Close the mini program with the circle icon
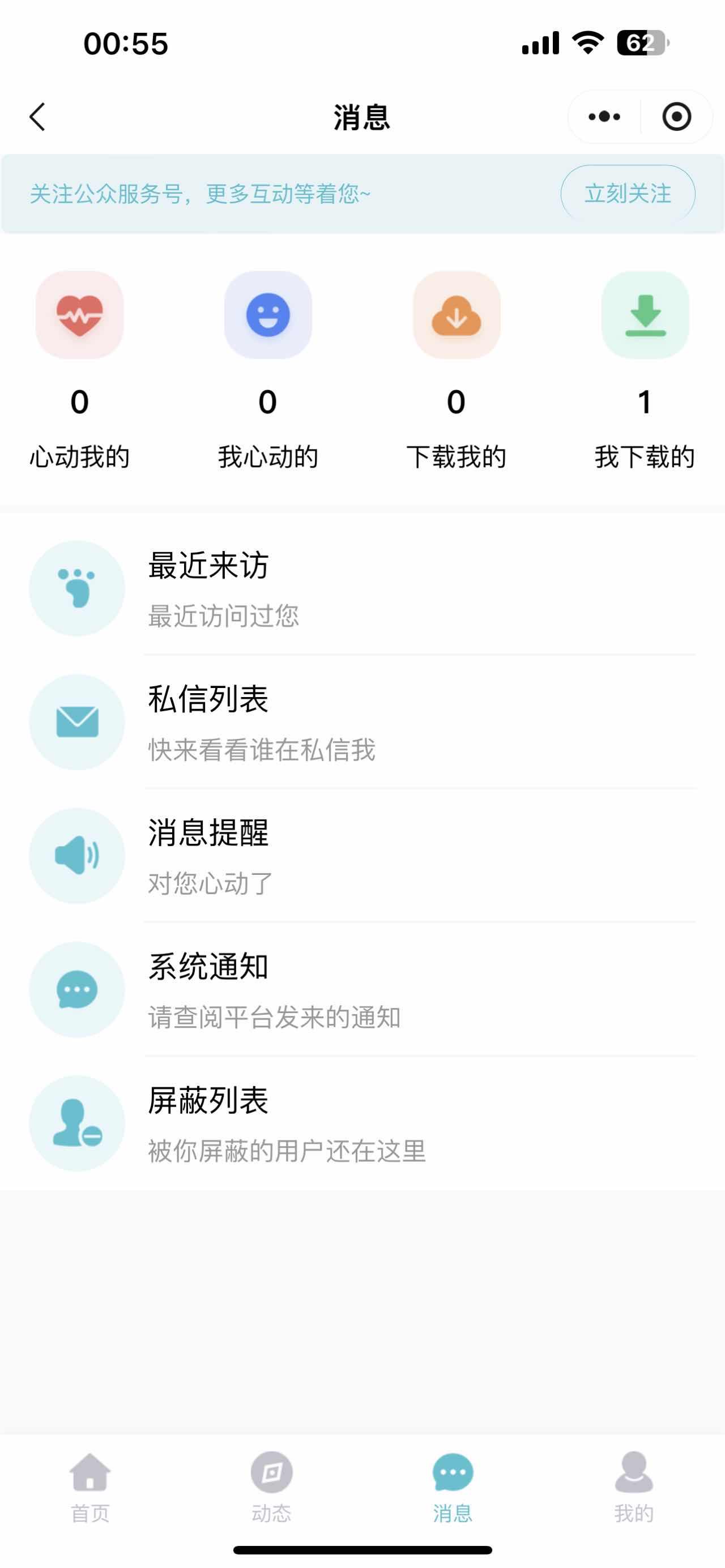 (676, 117)
